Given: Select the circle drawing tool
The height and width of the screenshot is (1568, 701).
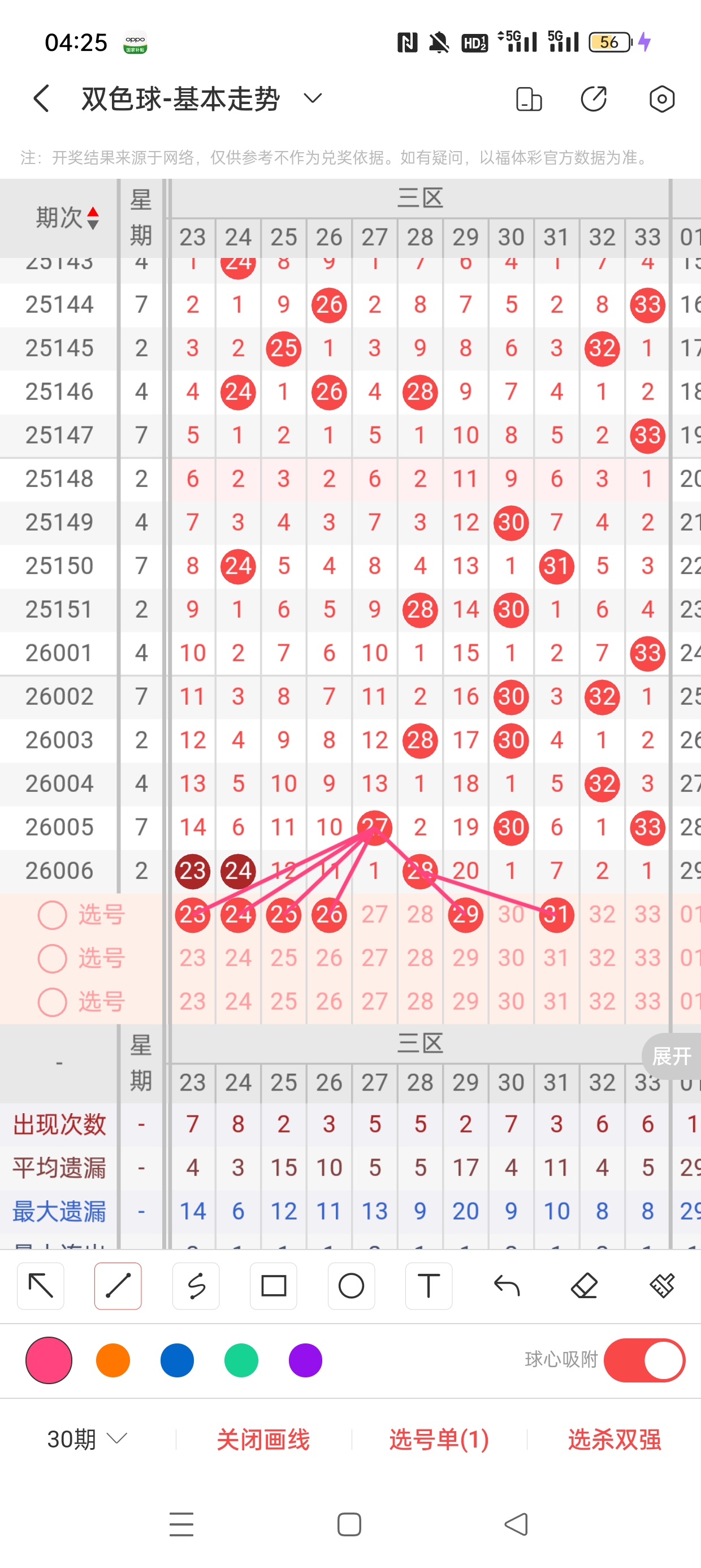Looking at the screenshot, I should pyautogui.click(x=351, y=1286).
